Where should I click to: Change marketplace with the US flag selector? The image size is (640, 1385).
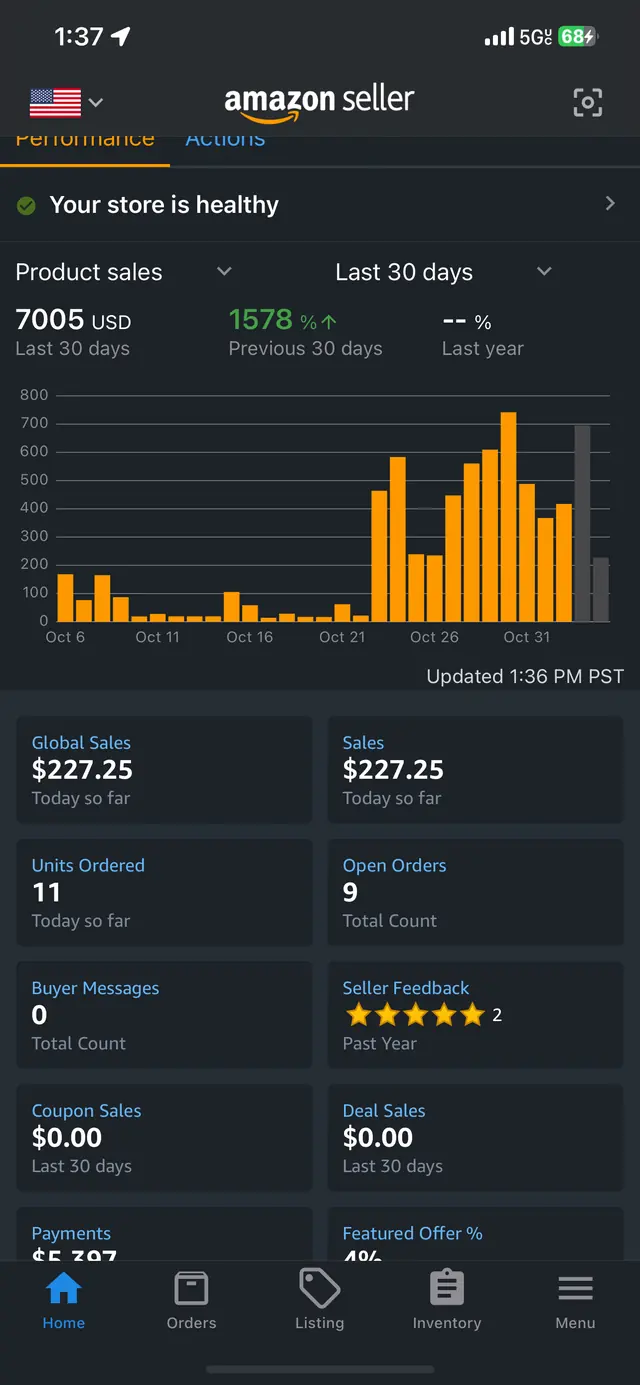click(66, 102)
